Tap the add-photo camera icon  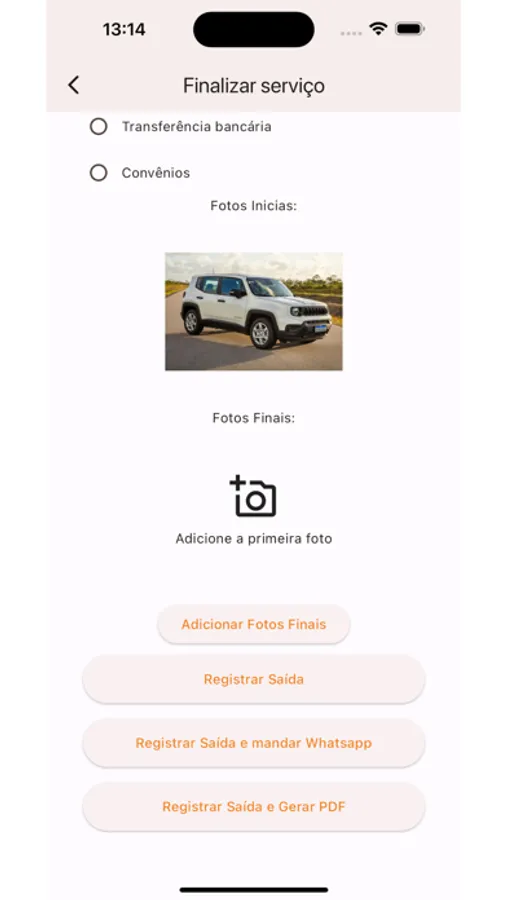pos(253,496)
